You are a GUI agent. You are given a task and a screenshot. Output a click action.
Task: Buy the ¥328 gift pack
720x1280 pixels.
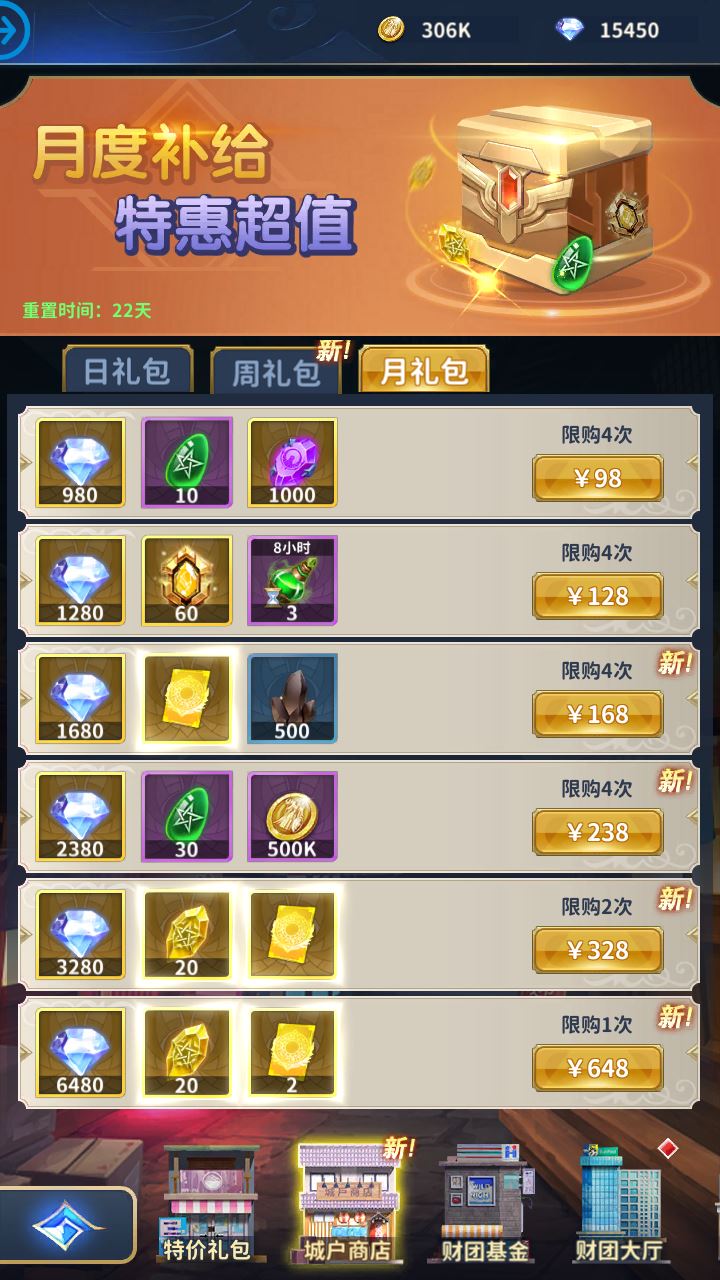597,950
